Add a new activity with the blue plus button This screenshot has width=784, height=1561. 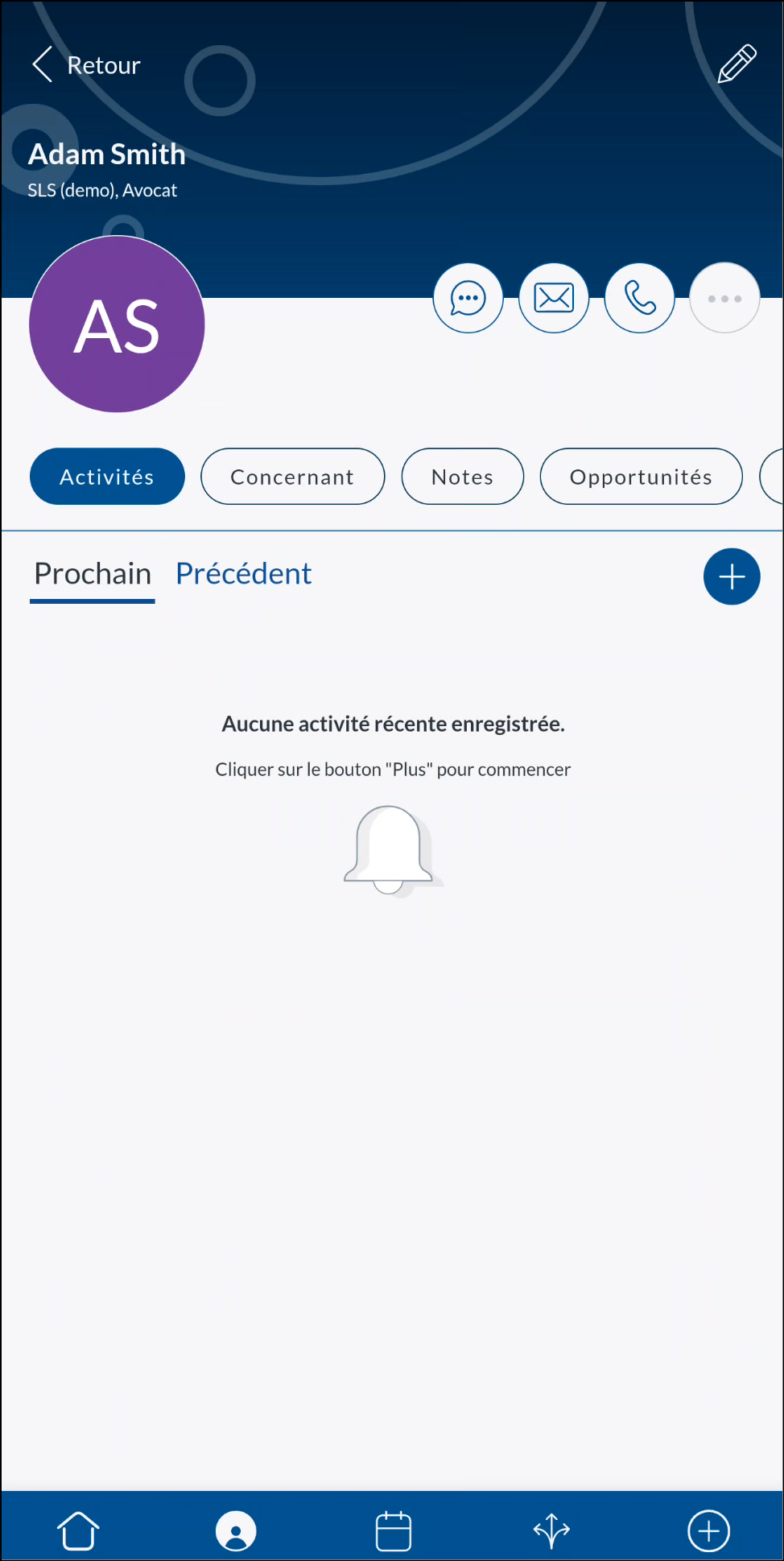pos(732,576)
